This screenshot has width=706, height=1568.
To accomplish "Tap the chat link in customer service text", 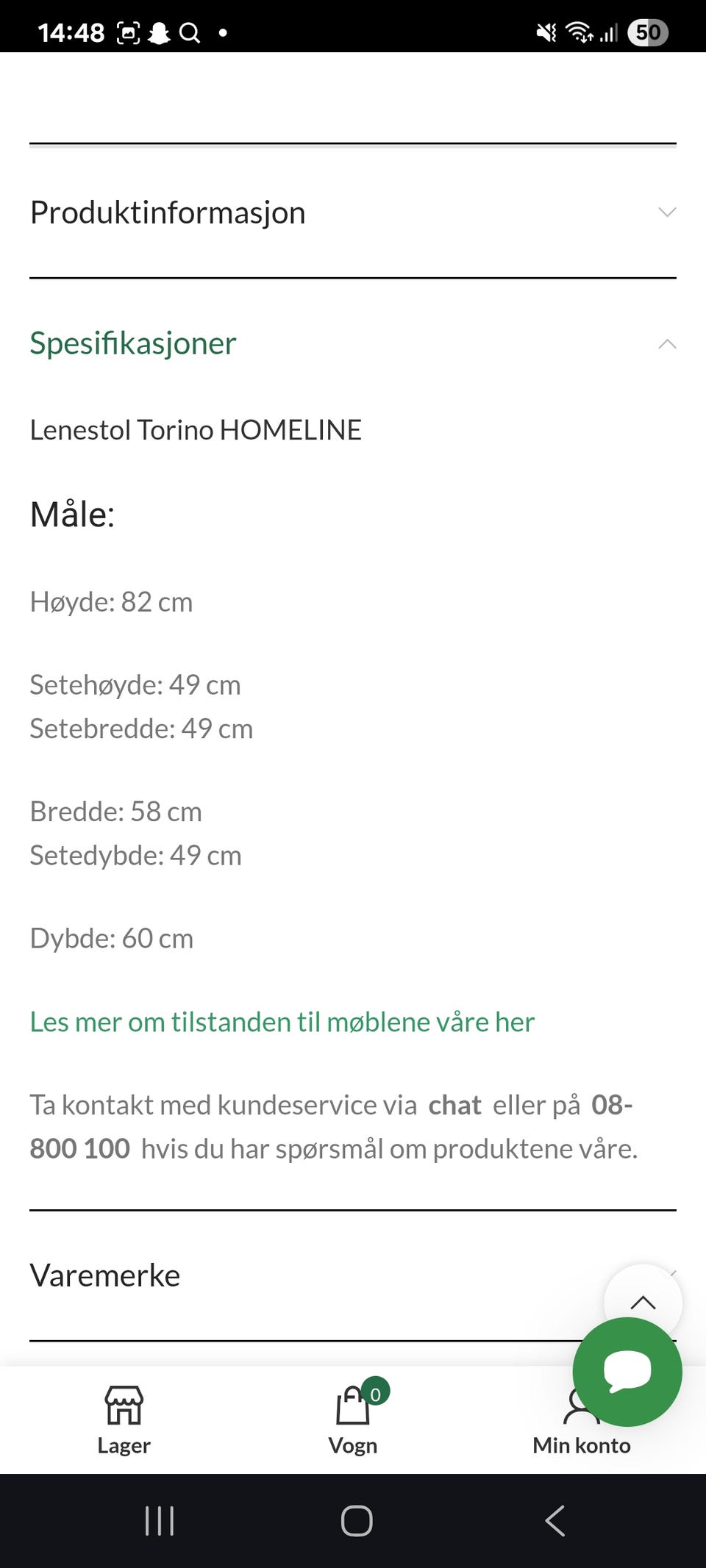I will [x=455, y=1104].
